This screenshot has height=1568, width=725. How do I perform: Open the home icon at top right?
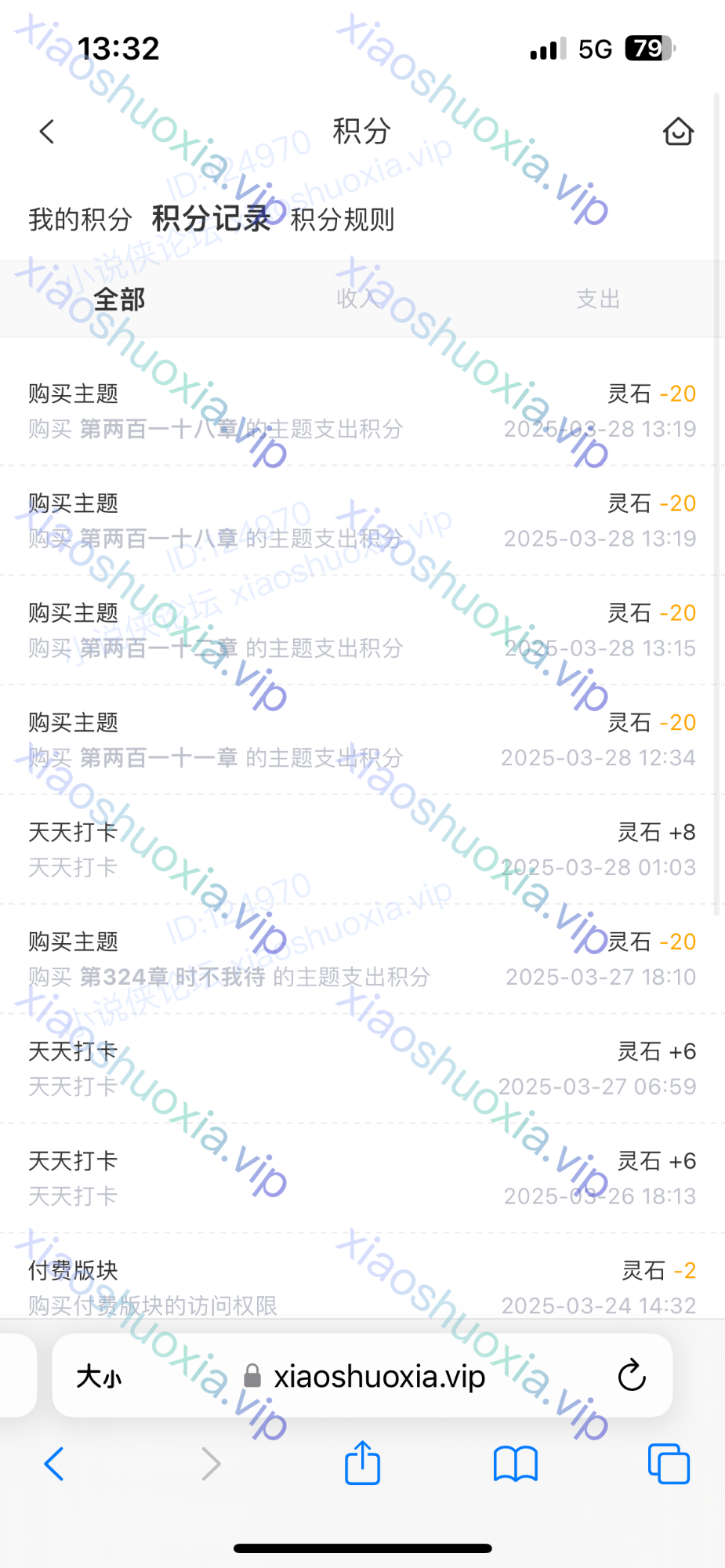click(678, 132)
